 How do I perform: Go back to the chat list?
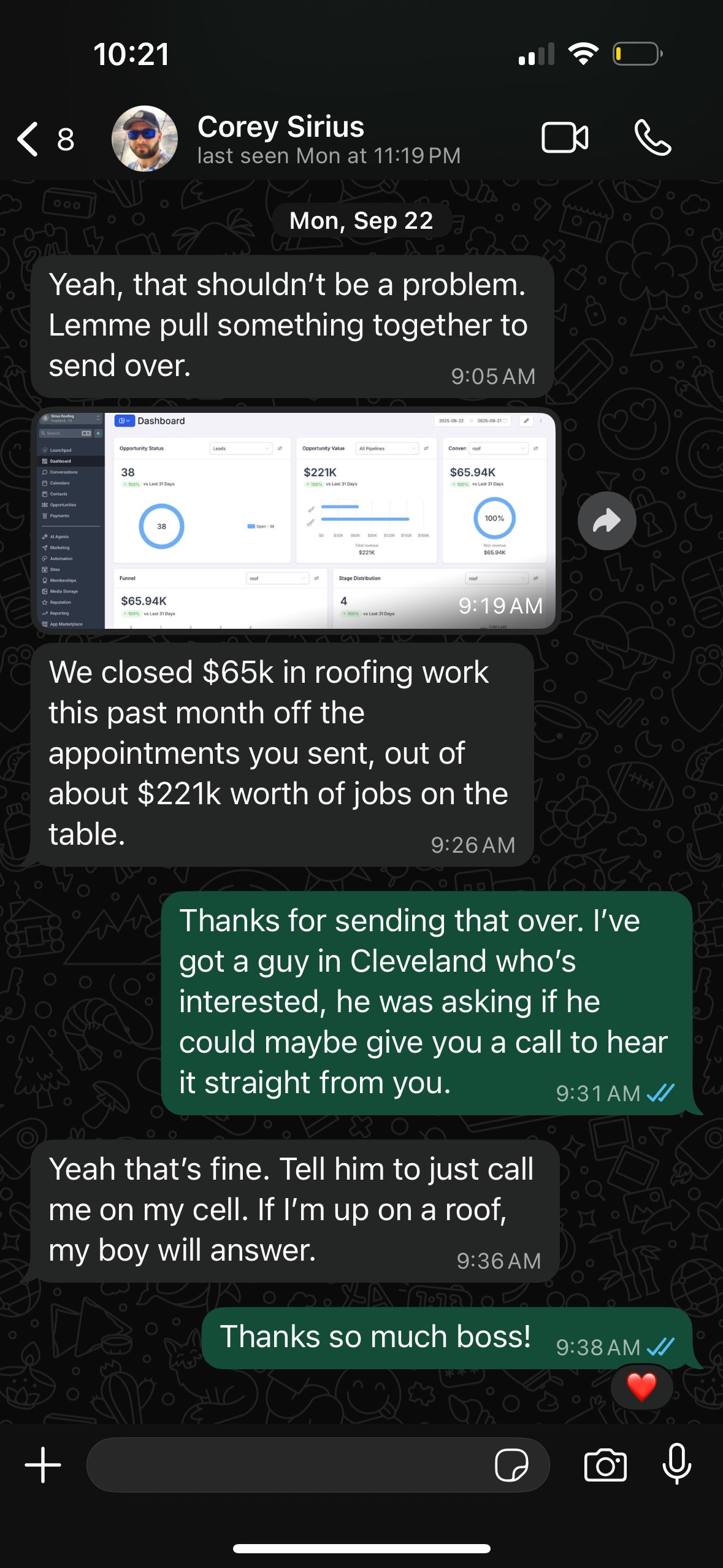point(45,139)
